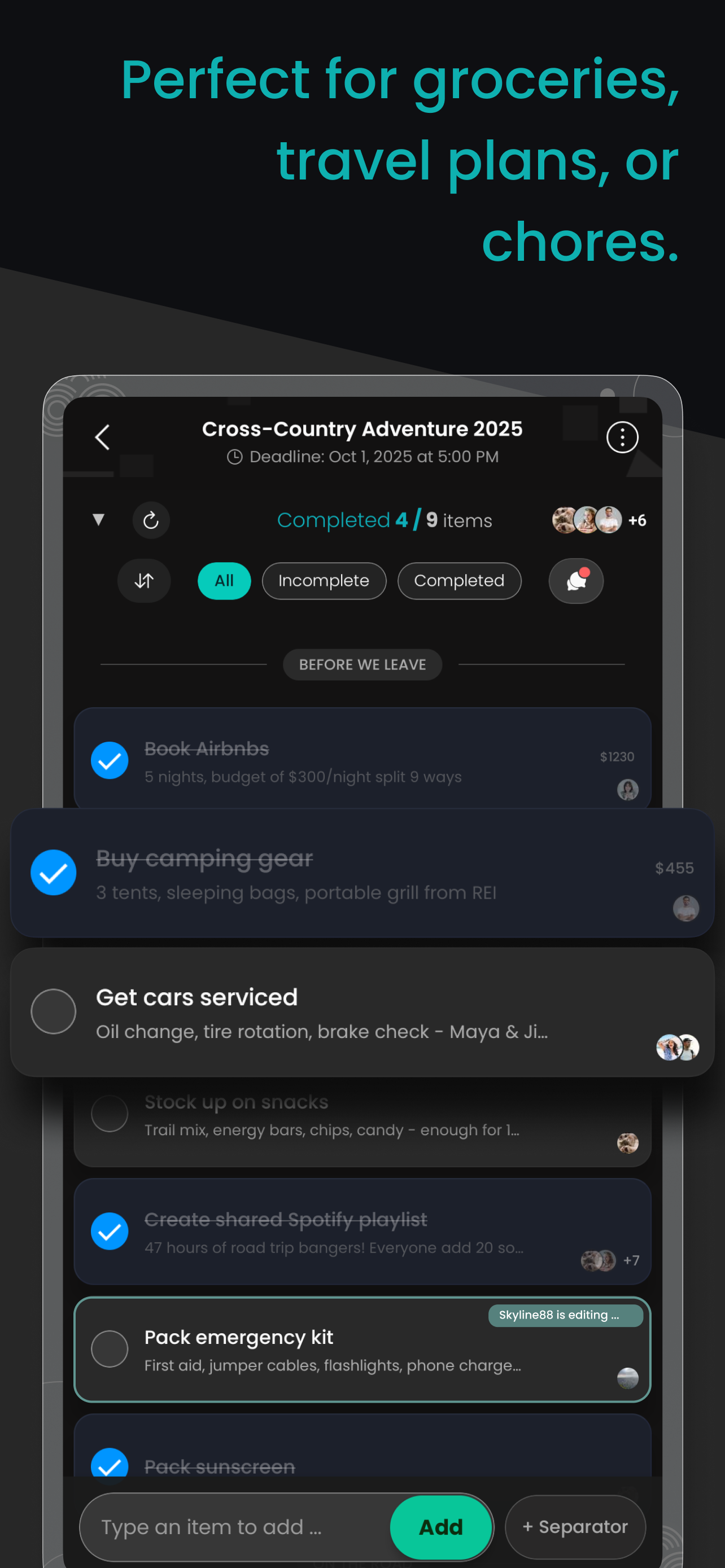Open the three-dot options menu

pos(622,437)
